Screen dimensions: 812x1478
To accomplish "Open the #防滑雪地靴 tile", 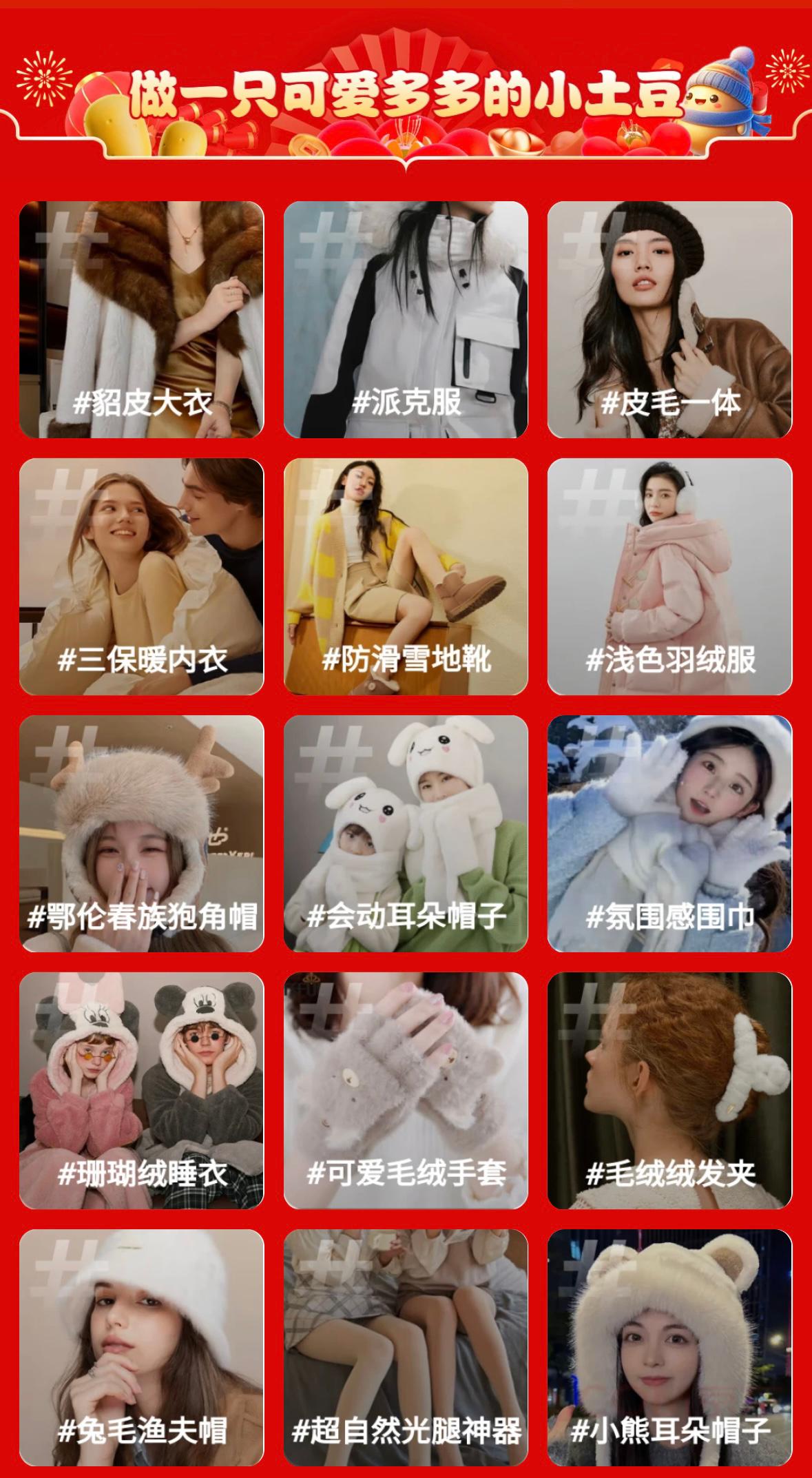I will 406,577.
